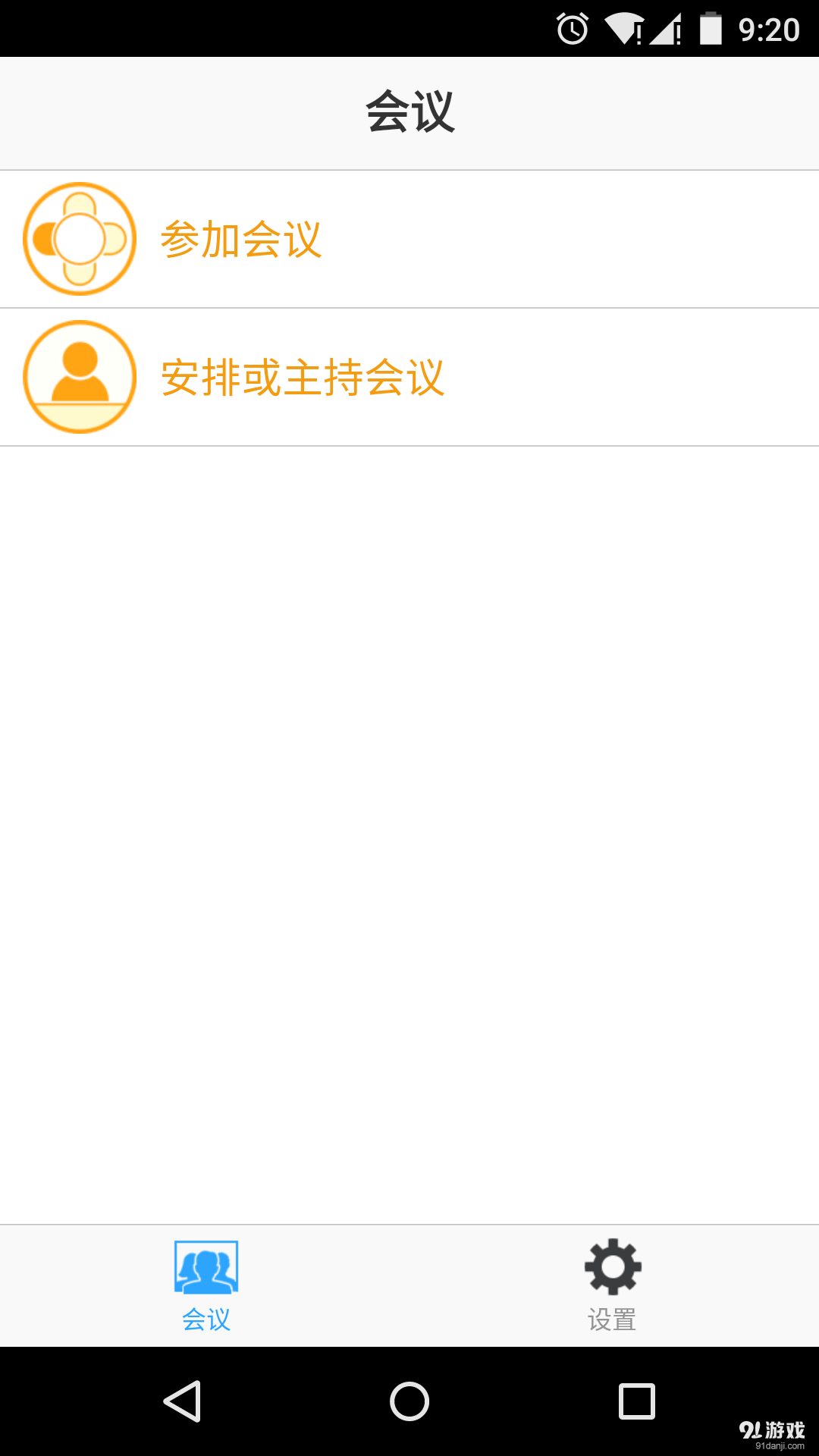The image size is (819, 1456).
Task: Open the 设置 gear icon
Action: tap(612, 1265)
